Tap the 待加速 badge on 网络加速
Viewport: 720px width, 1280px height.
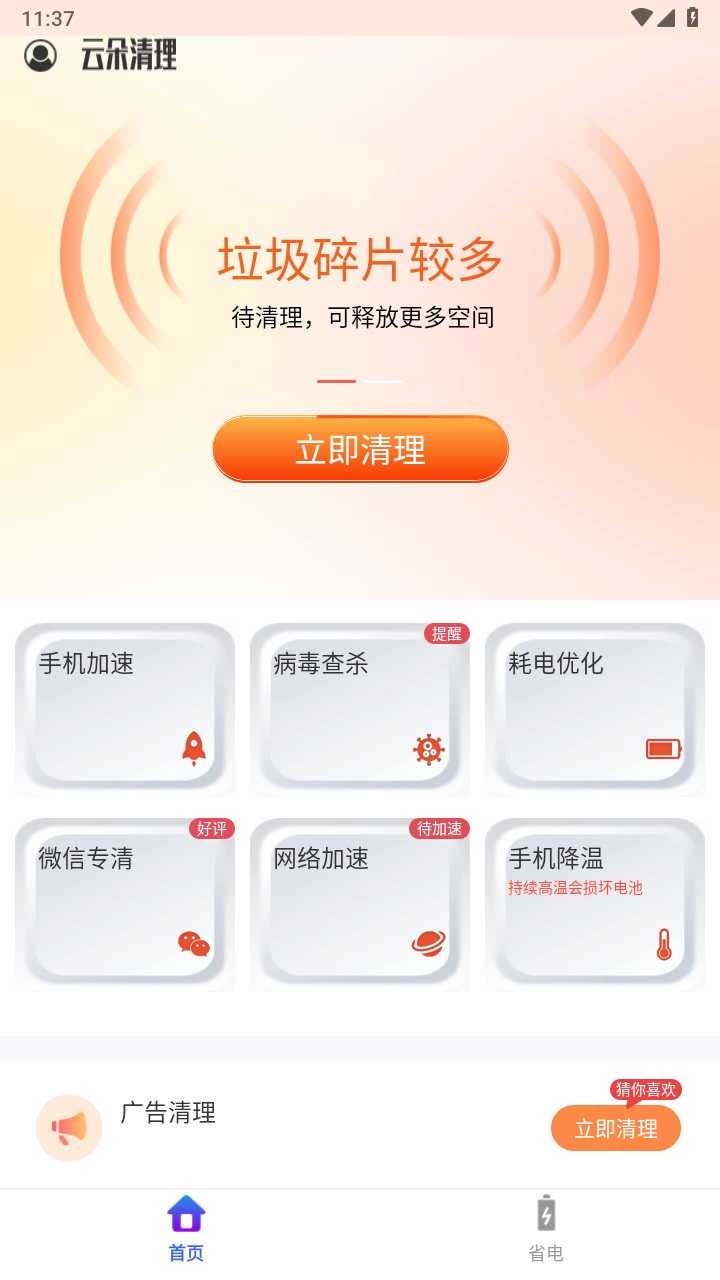[439, 829]
